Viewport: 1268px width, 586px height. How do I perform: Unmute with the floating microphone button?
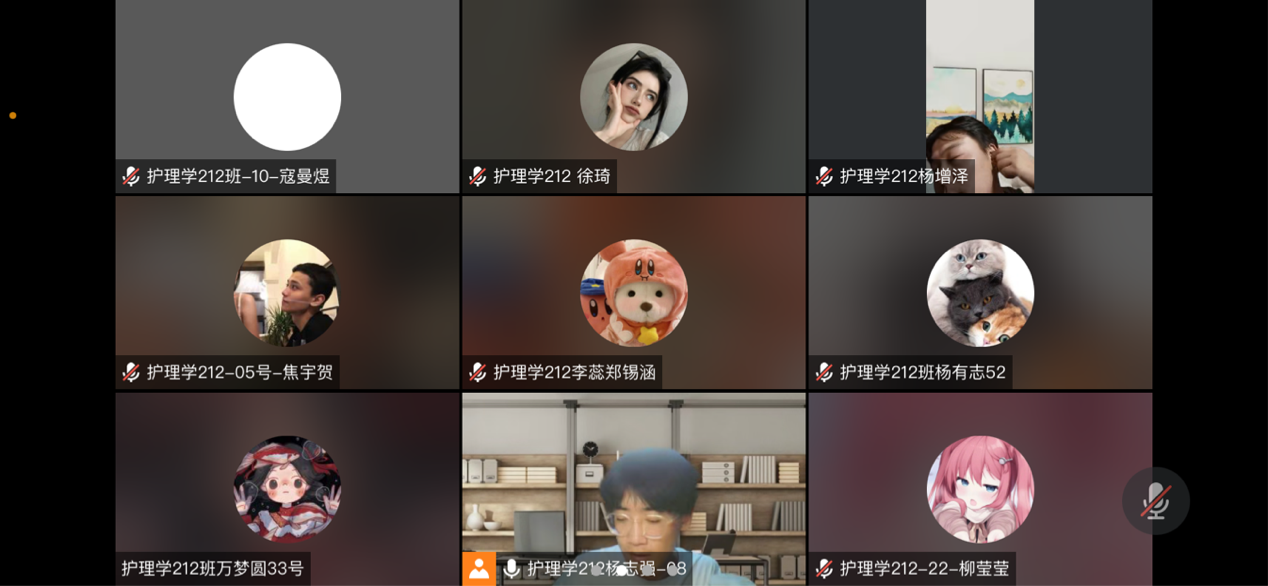pos(1155,501)
